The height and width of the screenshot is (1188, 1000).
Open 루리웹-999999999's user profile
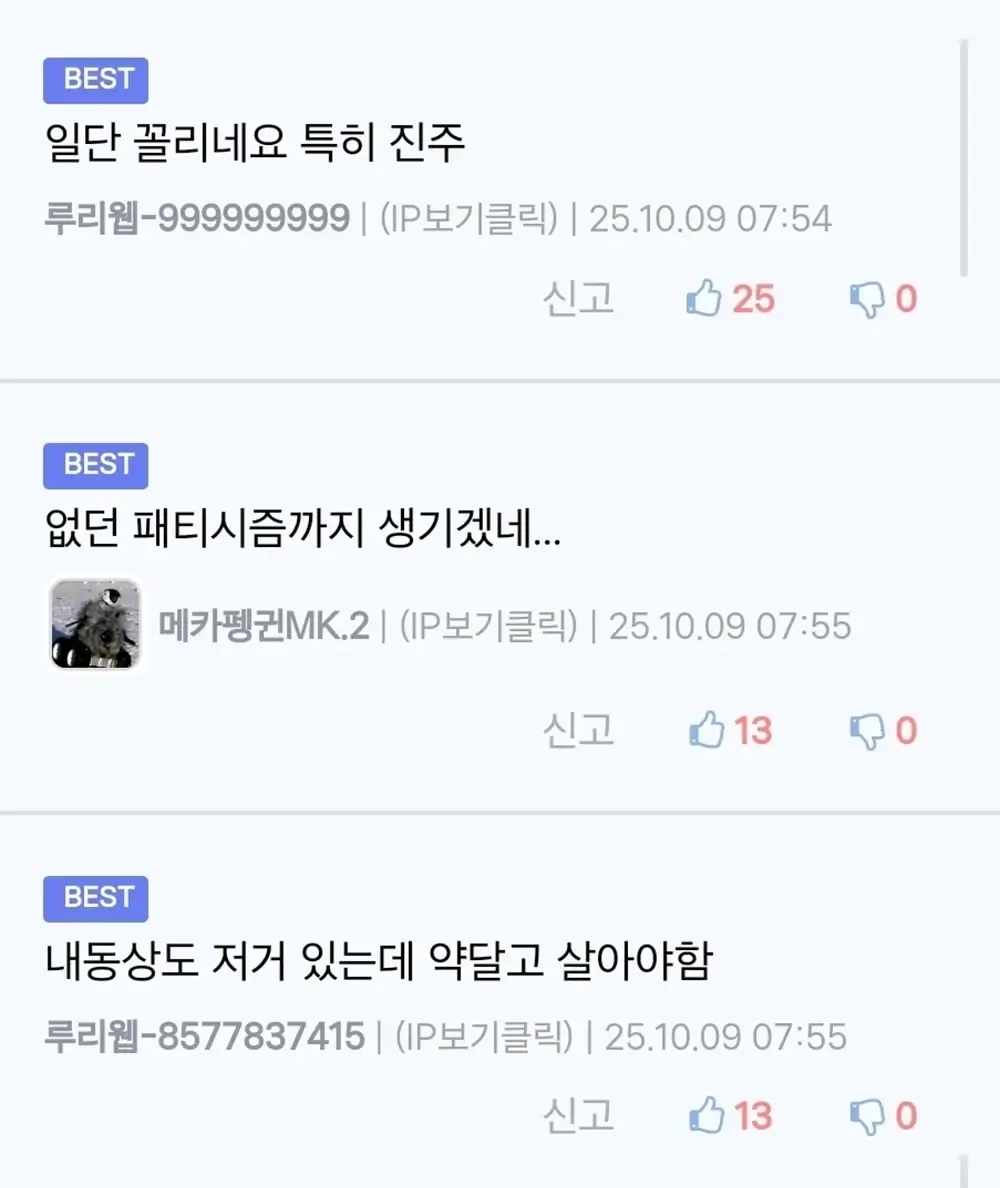pyautogui.click(x=197, y=218)
